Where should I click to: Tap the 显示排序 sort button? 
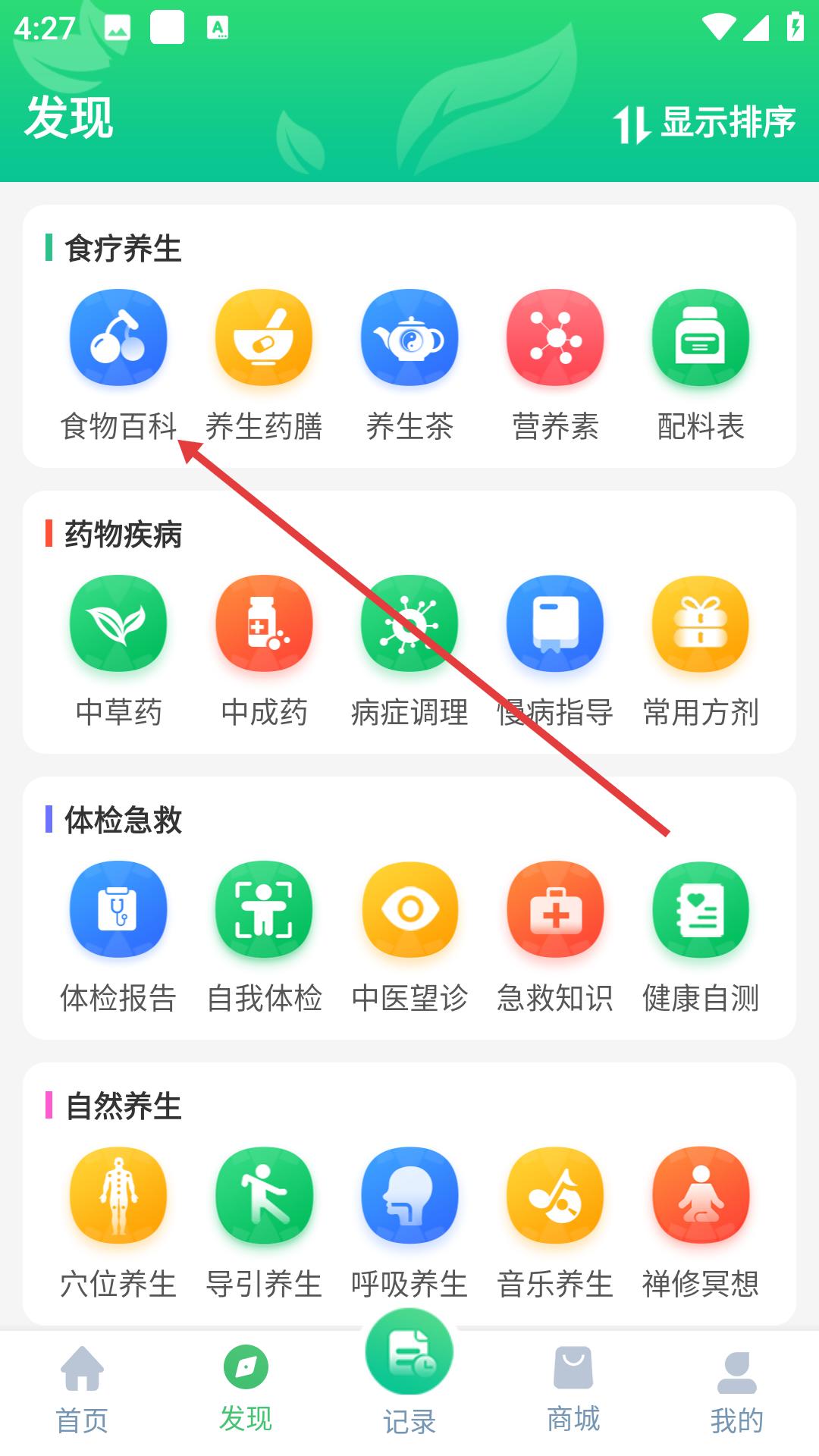(705, 123)
